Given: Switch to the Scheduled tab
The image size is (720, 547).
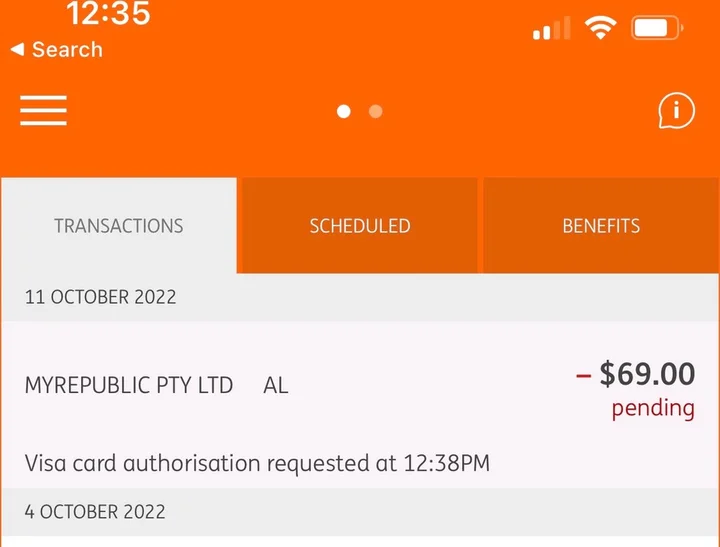Looking at the screenshot, I should pyautogui.click(x=360, y=226).
